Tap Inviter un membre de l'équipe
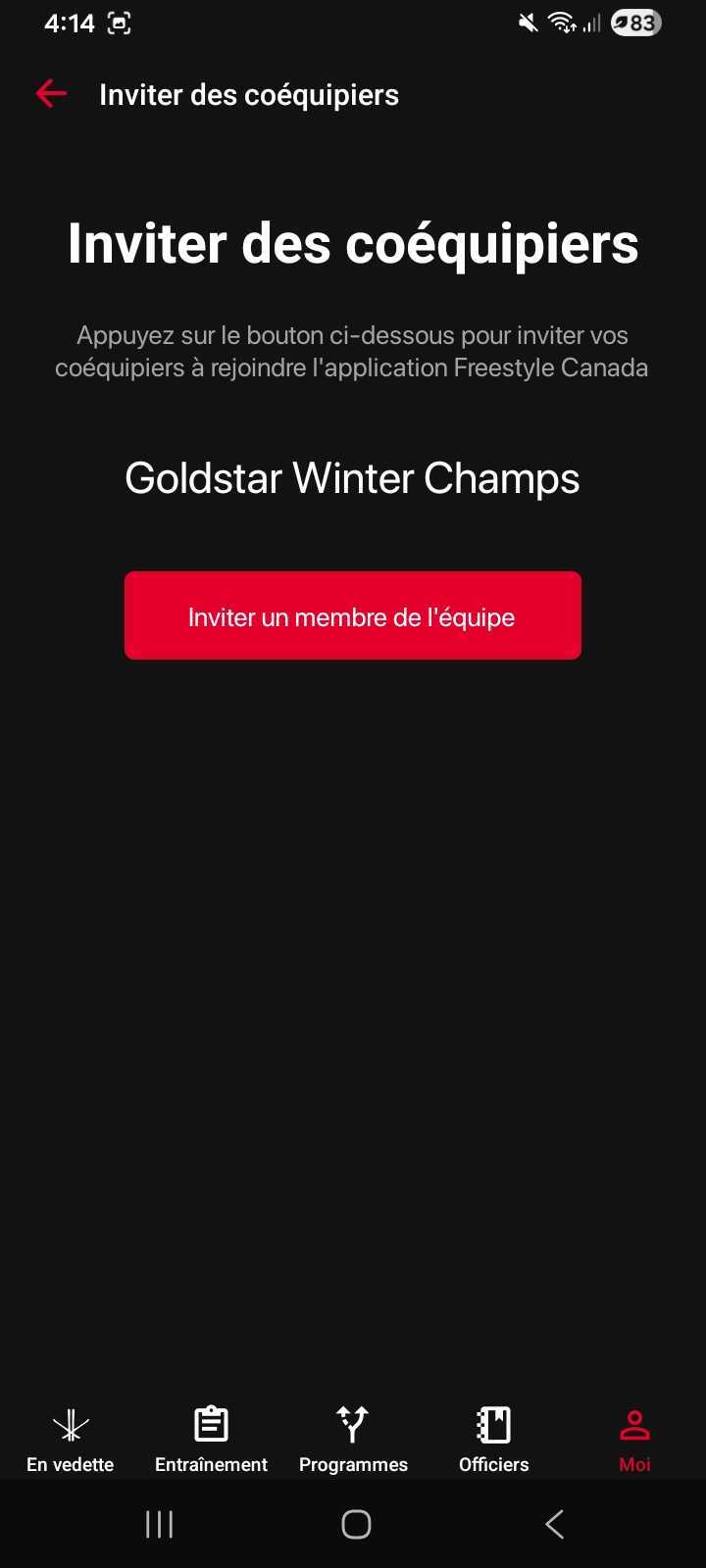The width and height of the screenshot is (706, 1568). (x=352, y=615)
